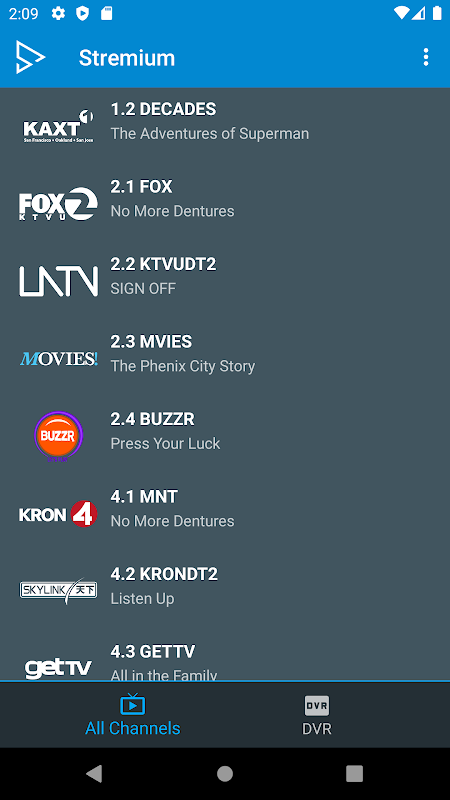Image resolution: width=450 pixels, height=800 pixels.
Task: Tap the 4.3 GETTV channel
Action: [x=225, y=655]
